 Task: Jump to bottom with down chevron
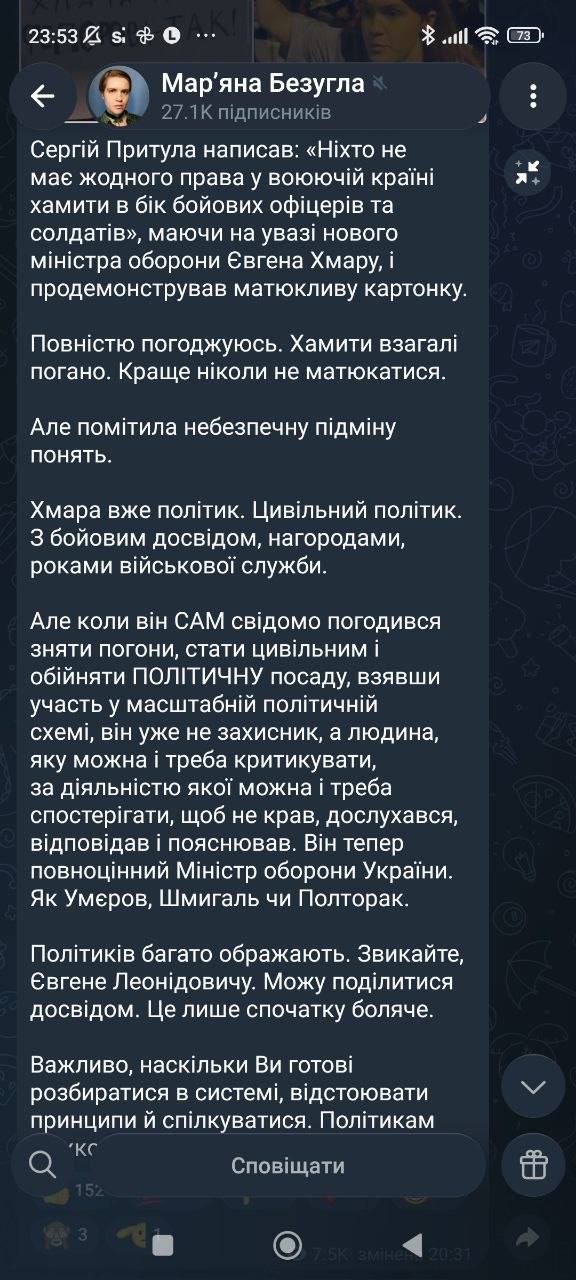(x=533, y=1086)
